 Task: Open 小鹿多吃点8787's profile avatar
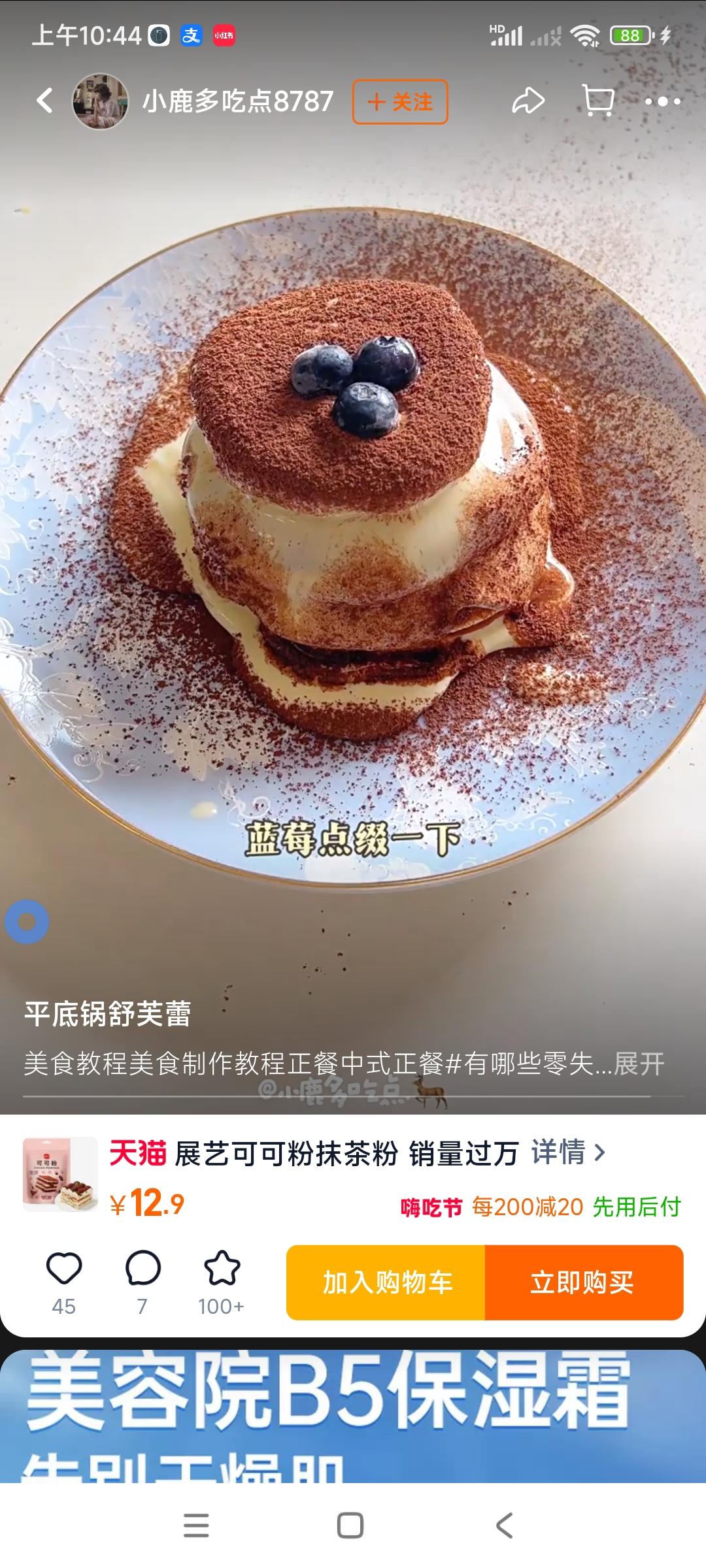[x=100, y=101]
